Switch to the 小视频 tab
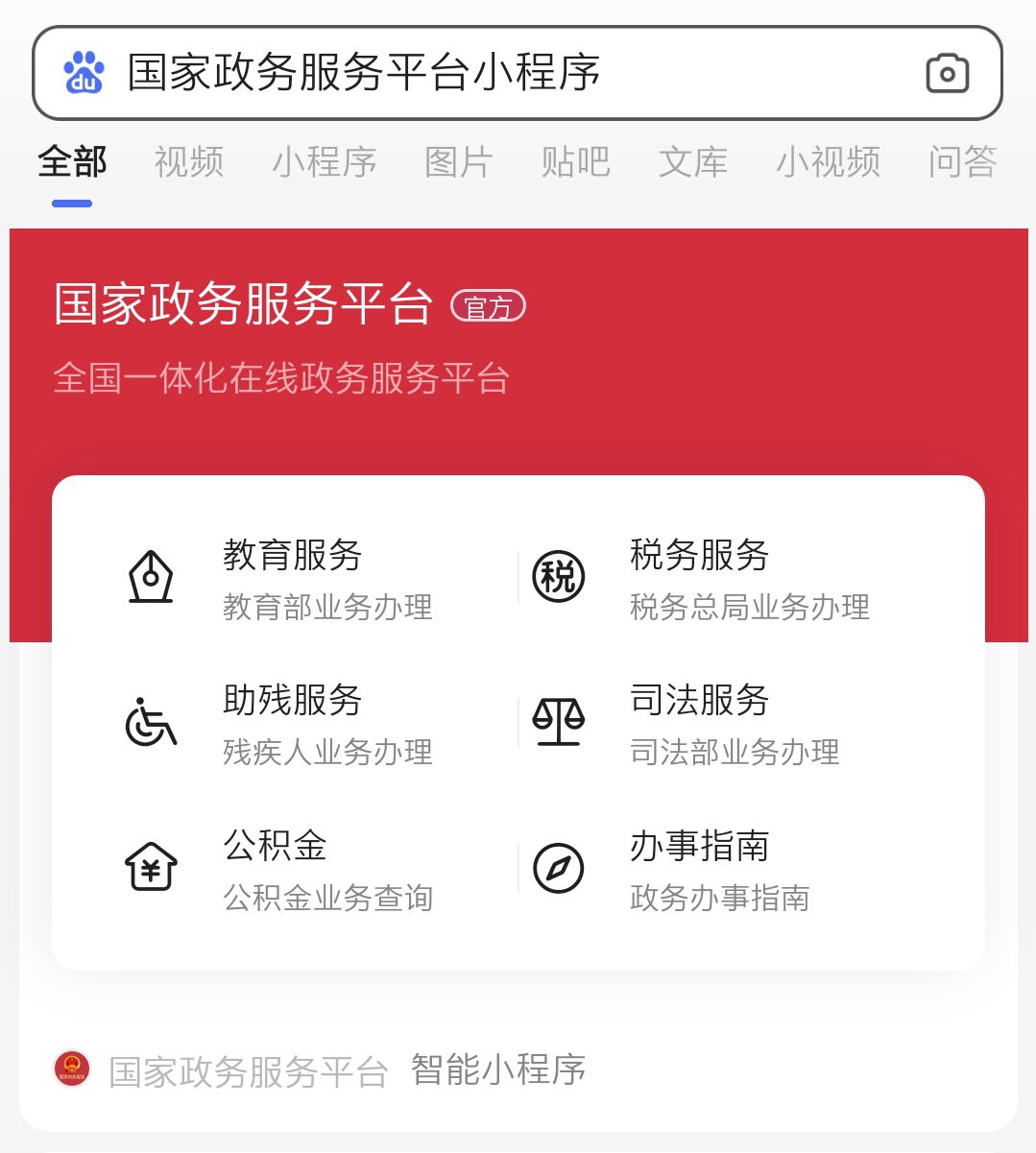This screenshot has width=1036, height=1153. [x=829, y=162]
